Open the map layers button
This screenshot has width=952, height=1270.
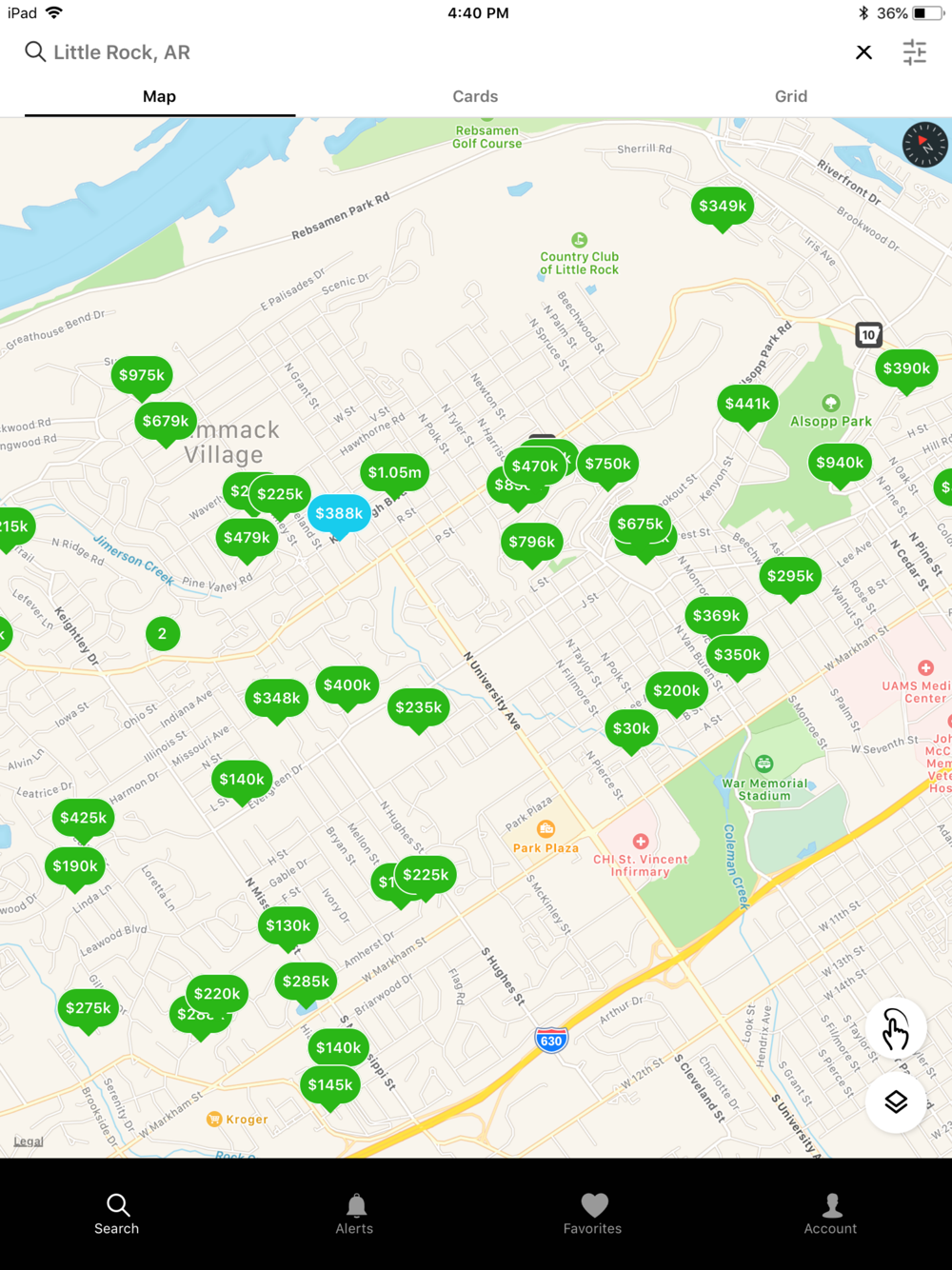896,1102
